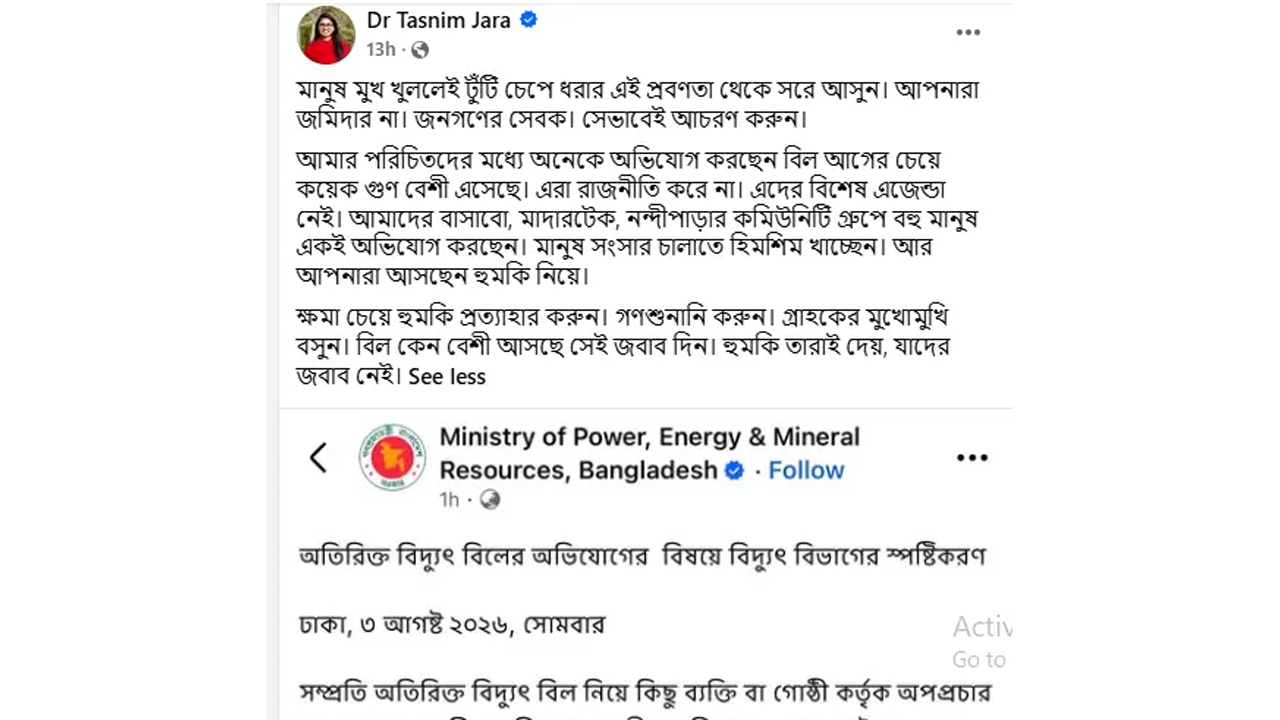This screenshot has width=1280, height=720.
Task: Open the 13h timestamp of the post
Action: (380, 49)
